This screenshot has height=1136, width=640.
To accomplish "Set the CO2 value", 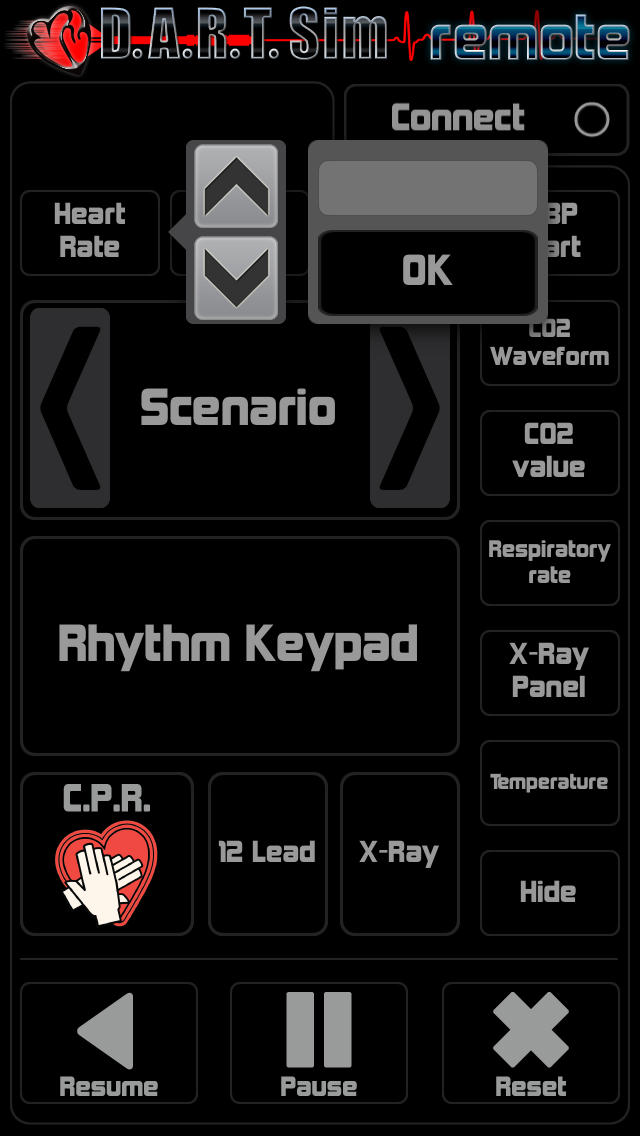I will pos(549,453).
